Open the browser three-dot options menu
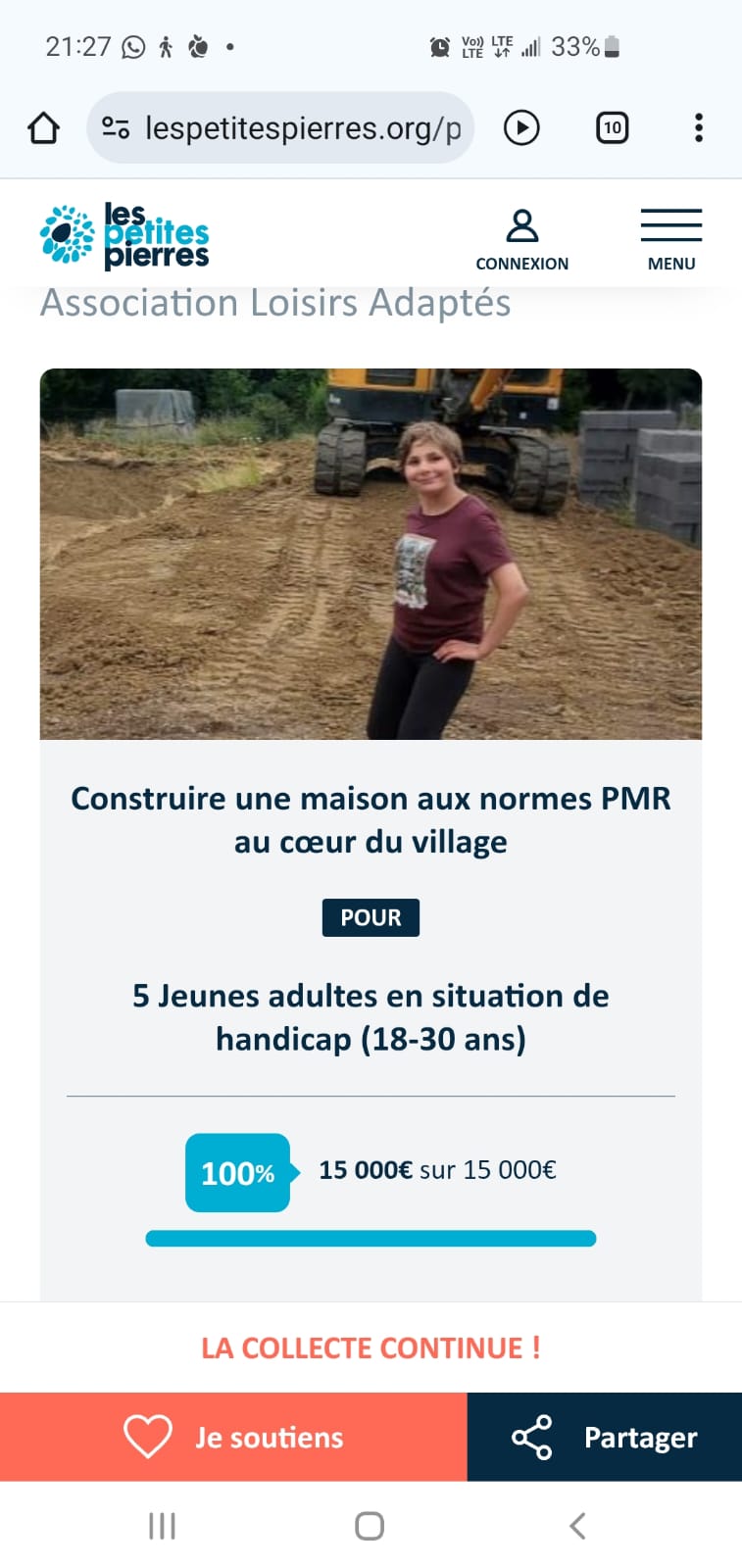This screenshot has width=742, height=1568. (x=698, y=126)
